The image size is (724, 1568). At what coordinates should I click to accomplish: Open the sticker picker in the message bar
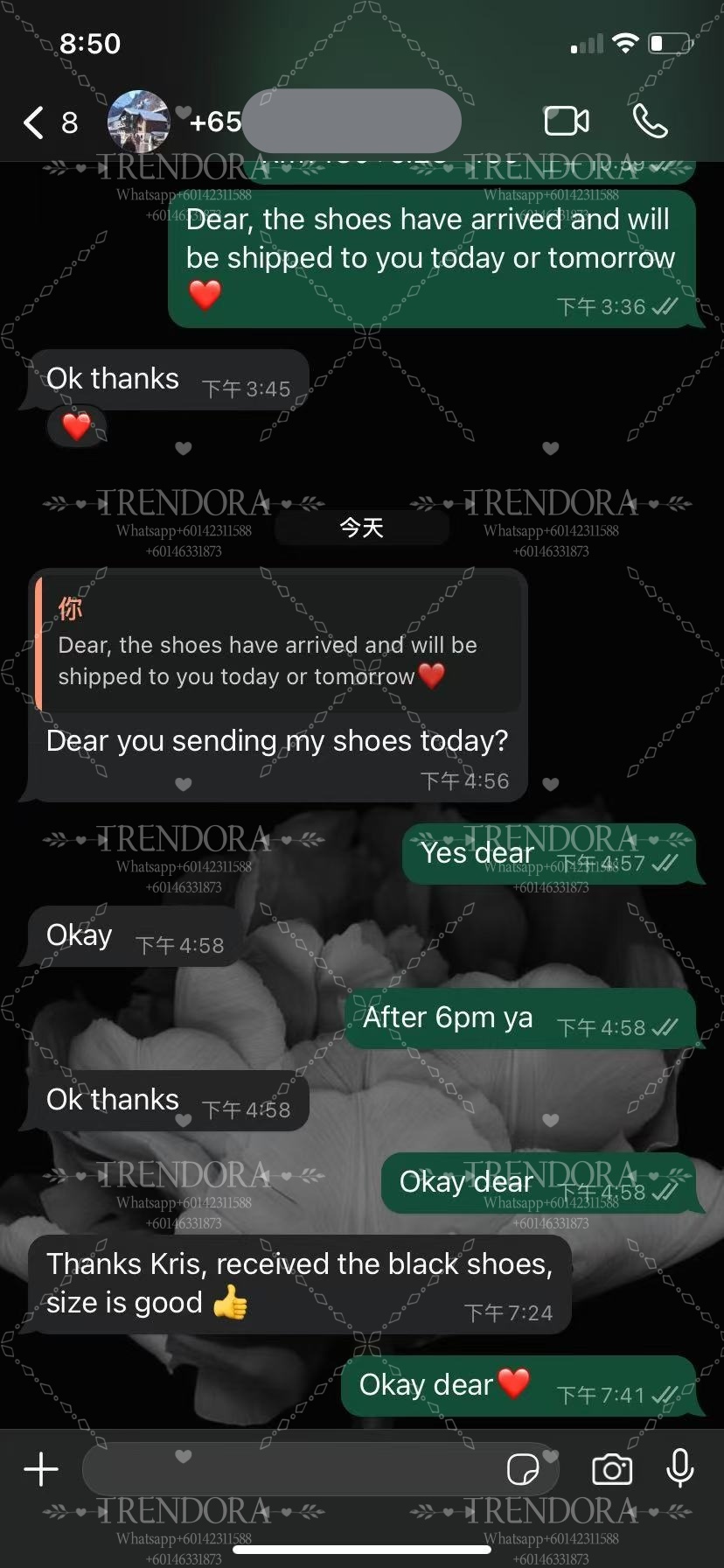(x=524, y=1469)
